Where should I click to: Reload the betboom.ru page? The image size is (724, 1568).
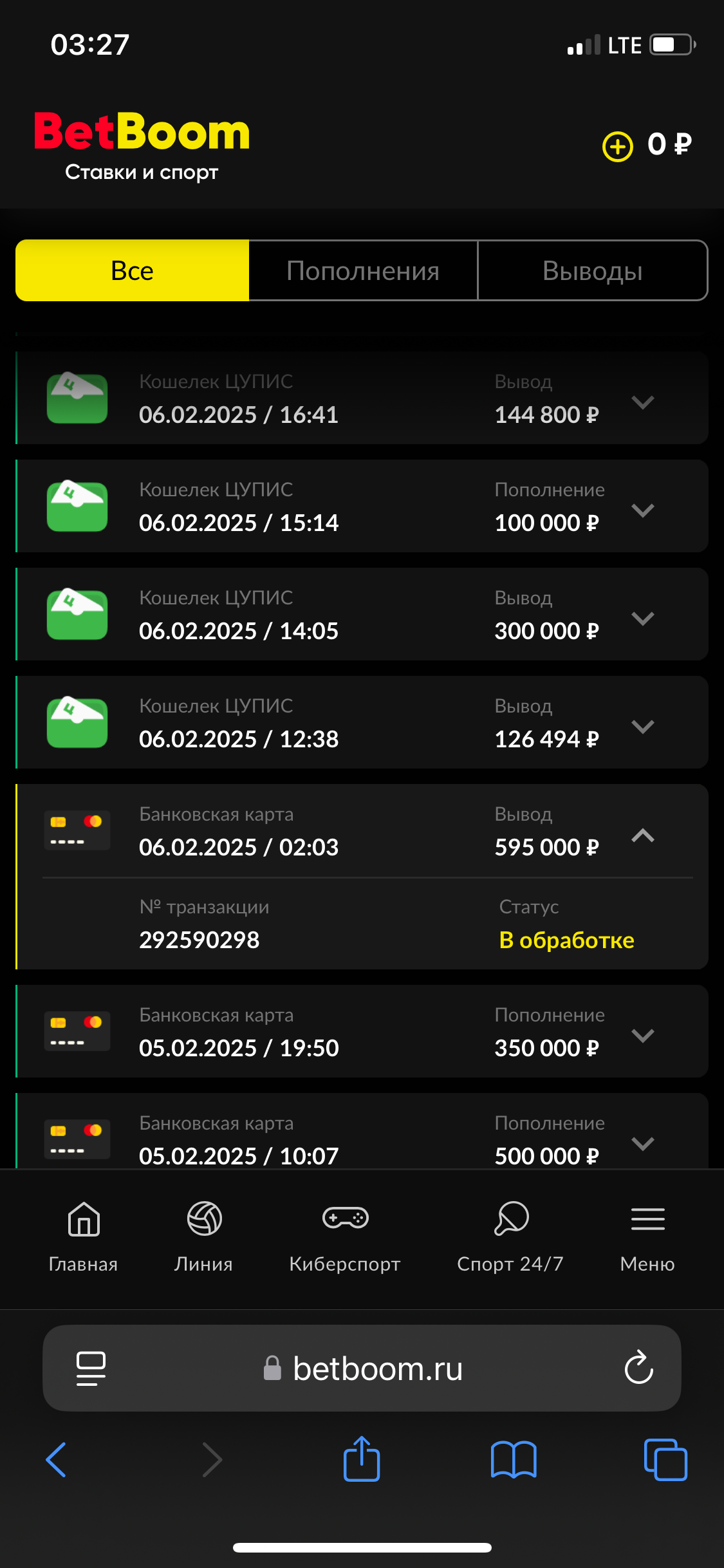coord(638,1367)
